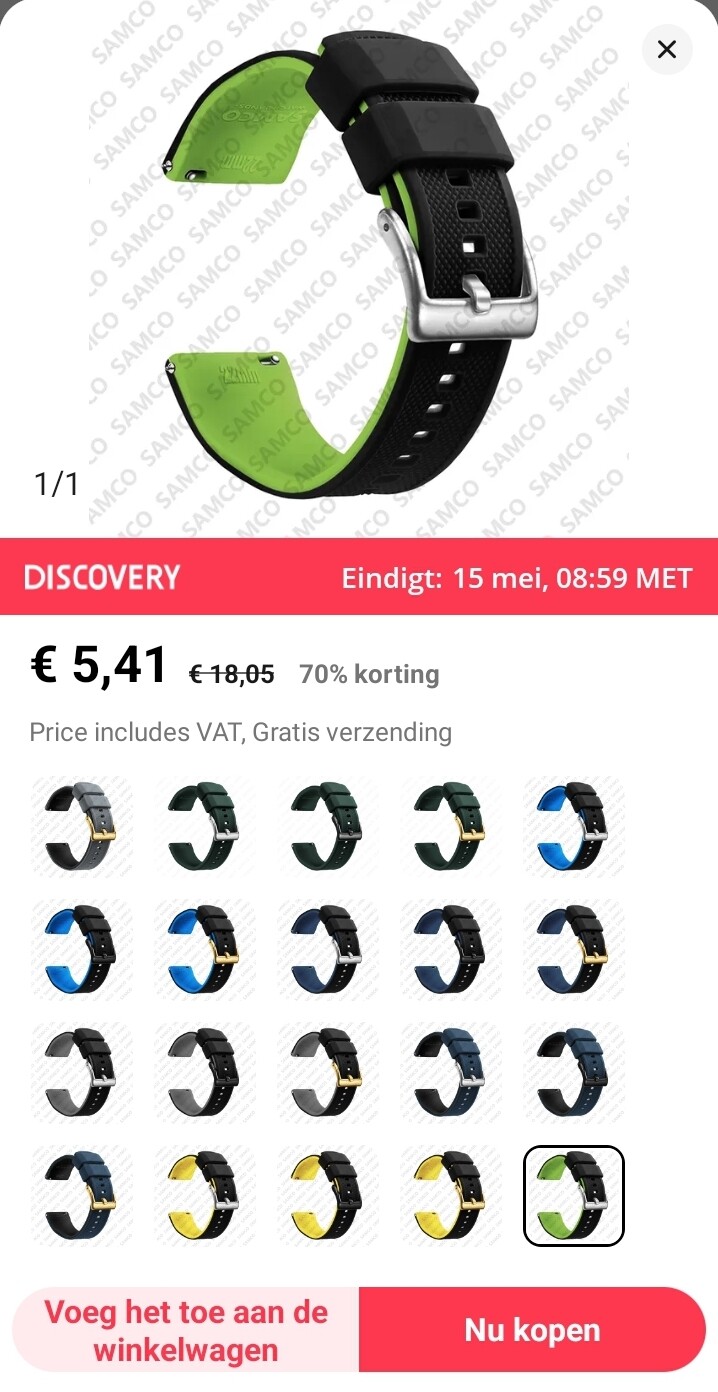Choose dark green strap with silver buckle

pos(204,827)
